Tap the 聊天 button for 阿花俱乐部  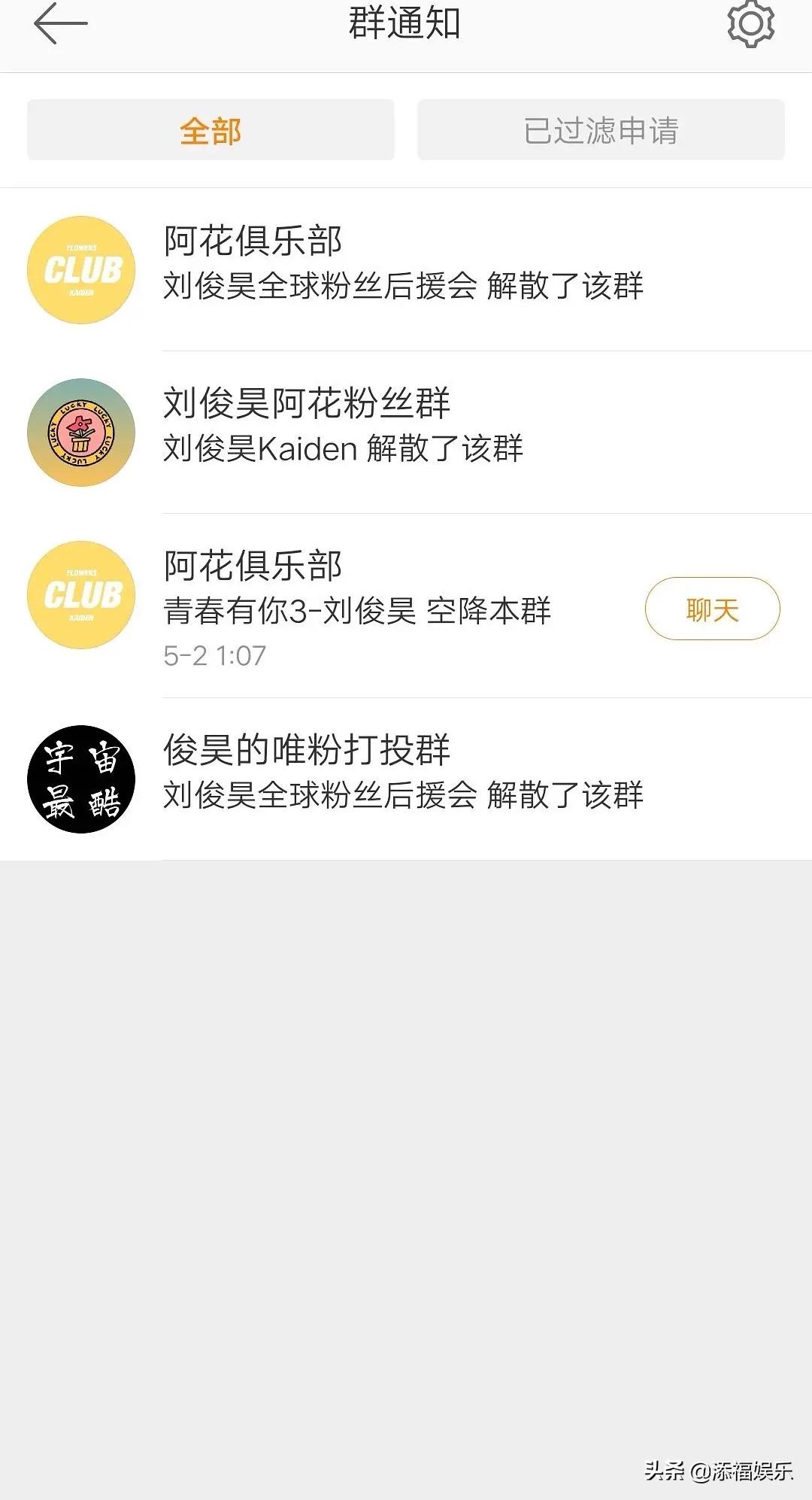pos(712,609)
